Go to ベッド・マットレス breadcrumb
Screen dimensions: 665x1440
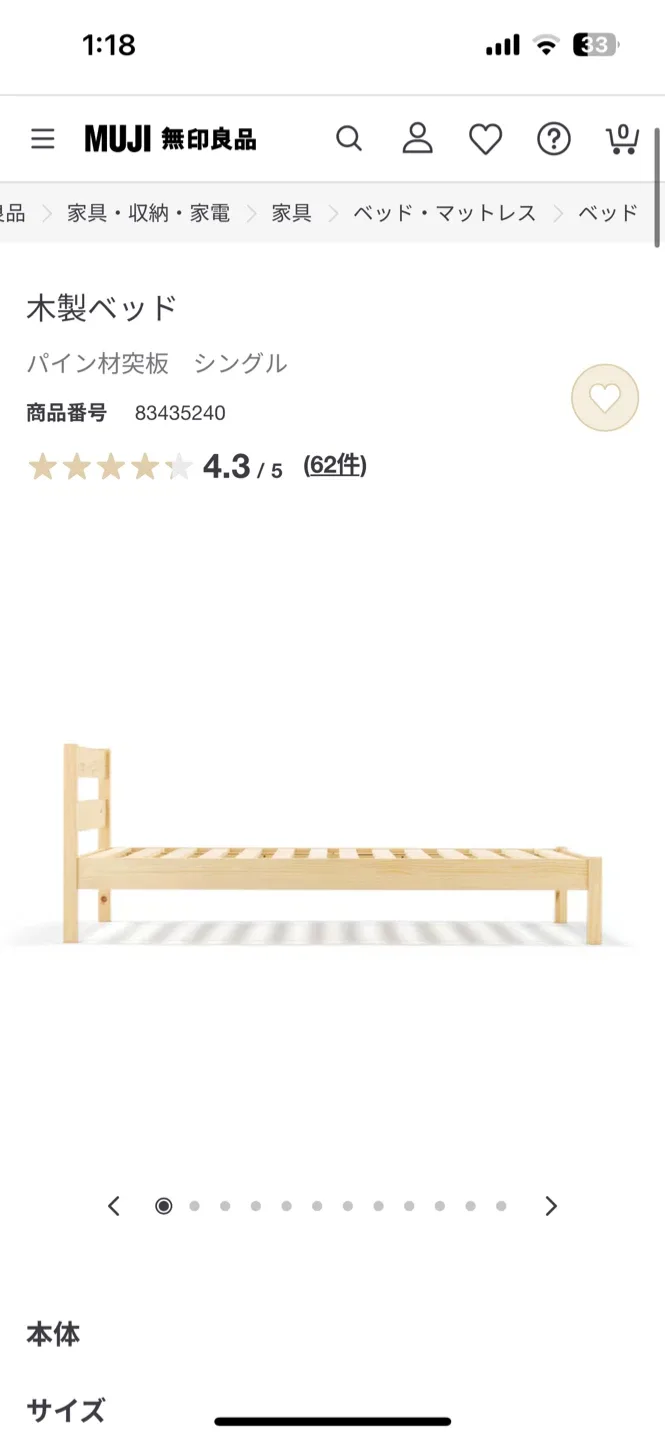coord(444,213)
